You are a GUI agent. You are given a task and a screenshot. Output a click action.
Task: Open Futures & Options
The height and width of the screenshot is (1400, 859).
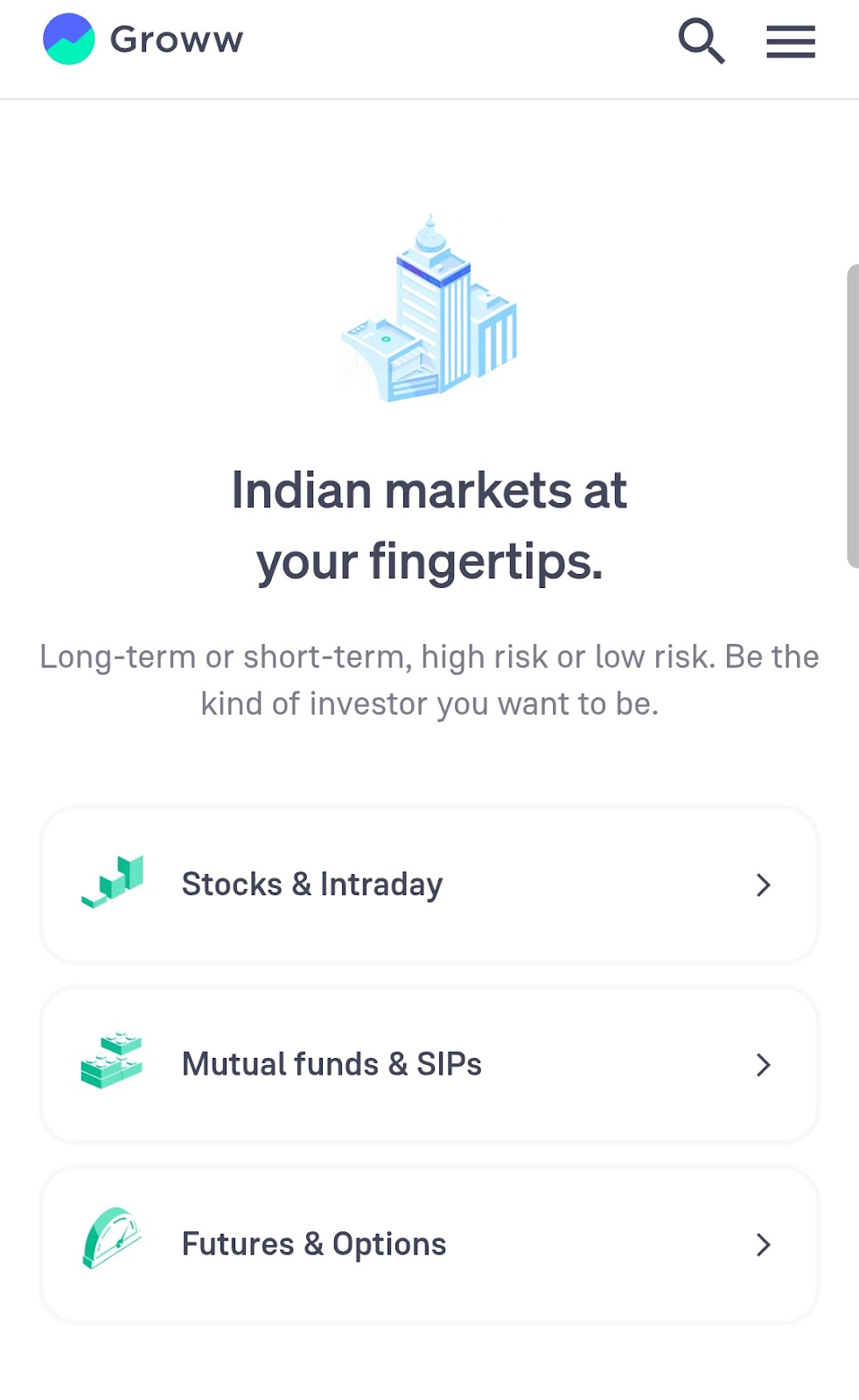(x=429, y=1244)
